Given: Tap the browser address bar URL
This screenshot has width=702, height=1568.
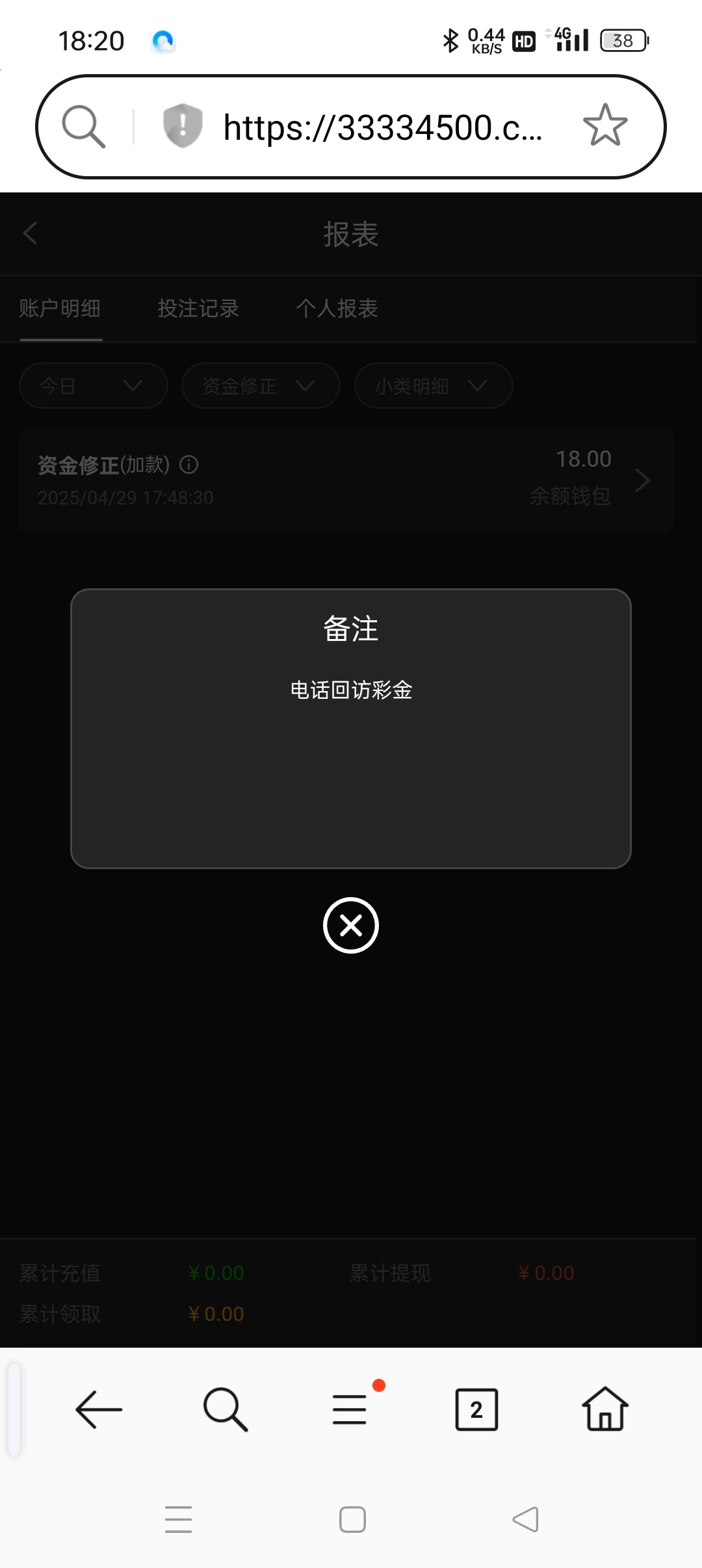Looking at the screenshot, I should click(x=383, y=127).
